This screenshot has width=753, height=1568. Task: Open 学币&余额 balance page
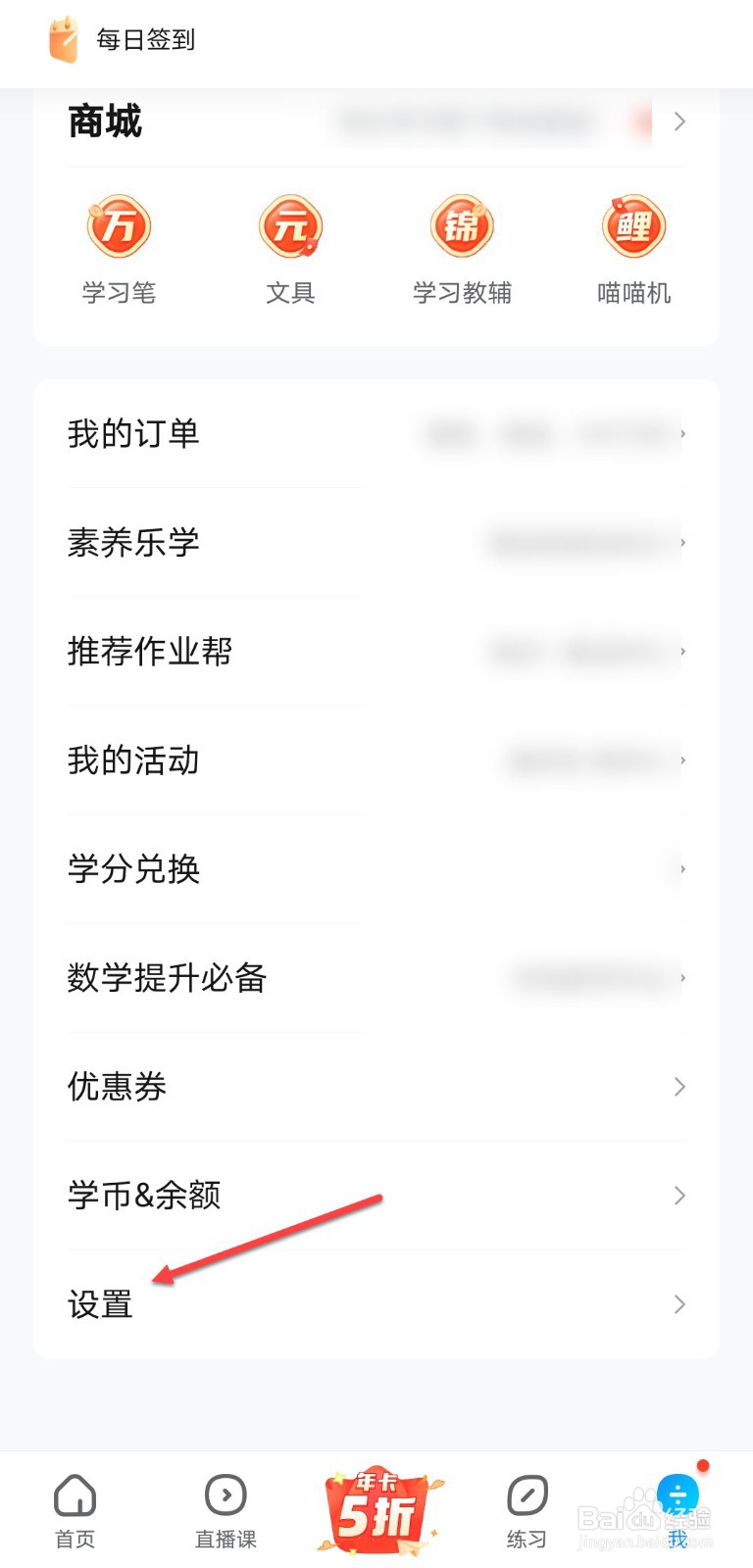click(143, 1195)
